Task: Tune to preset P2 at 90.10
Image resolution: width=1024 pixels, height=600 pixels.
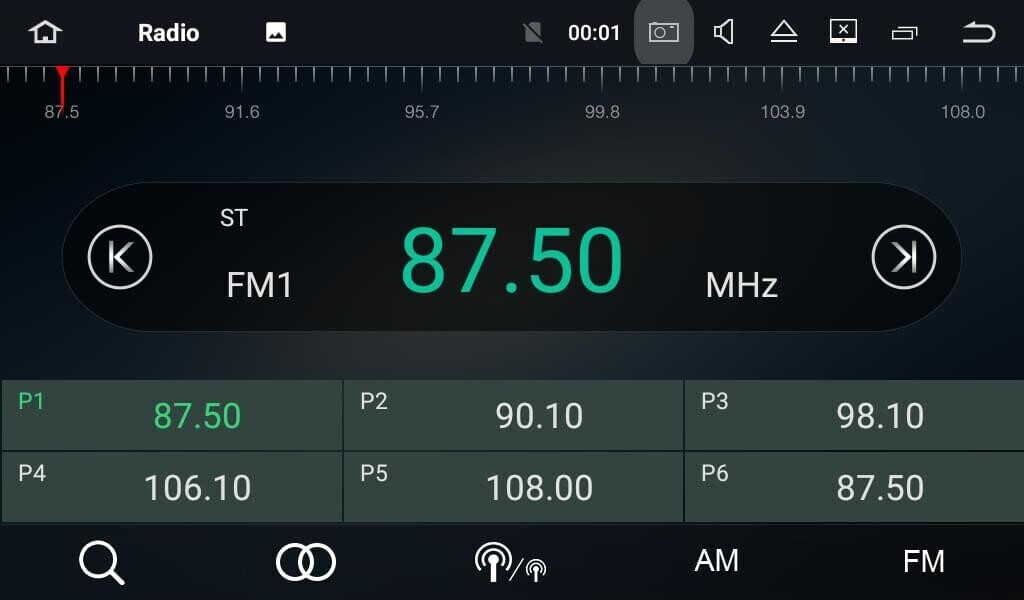Action: pos(513,415)
